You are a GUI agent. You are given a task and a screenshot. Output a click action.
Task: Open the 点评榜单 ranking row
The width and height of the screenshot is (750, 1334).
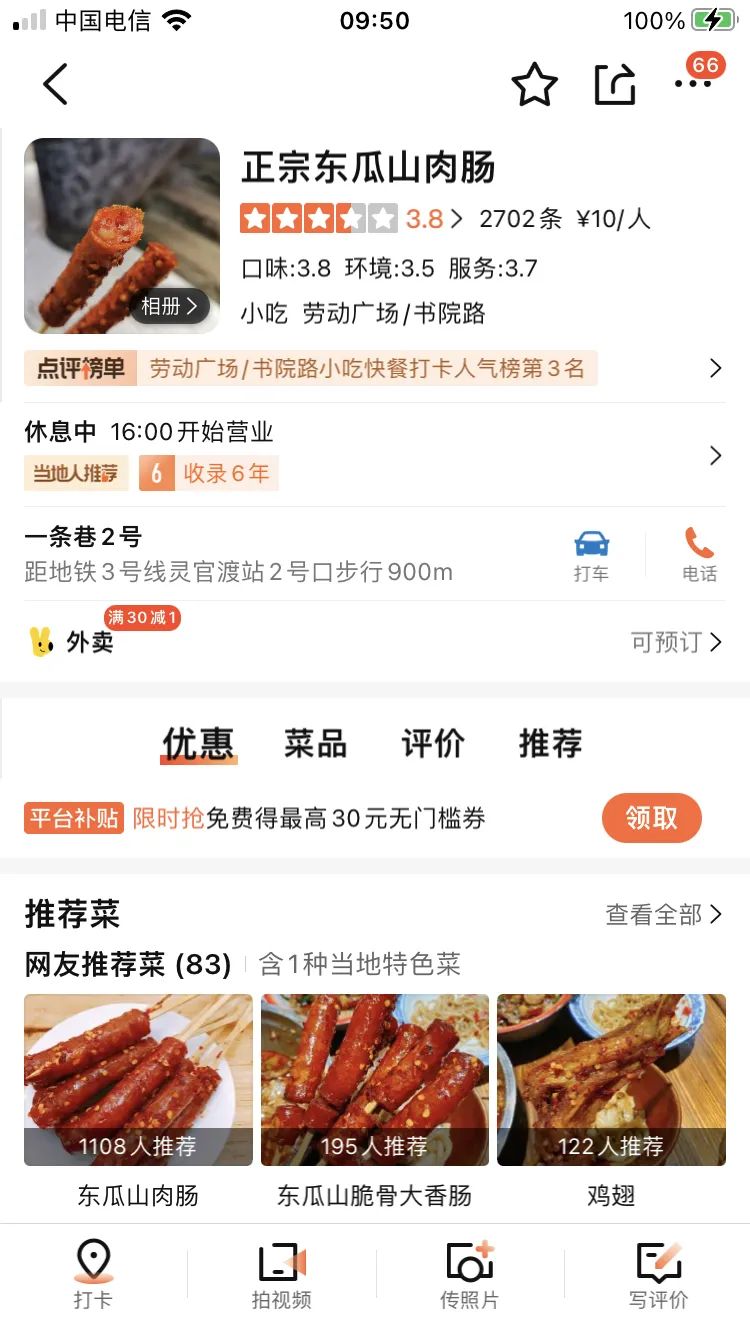[x=374, y=368]
